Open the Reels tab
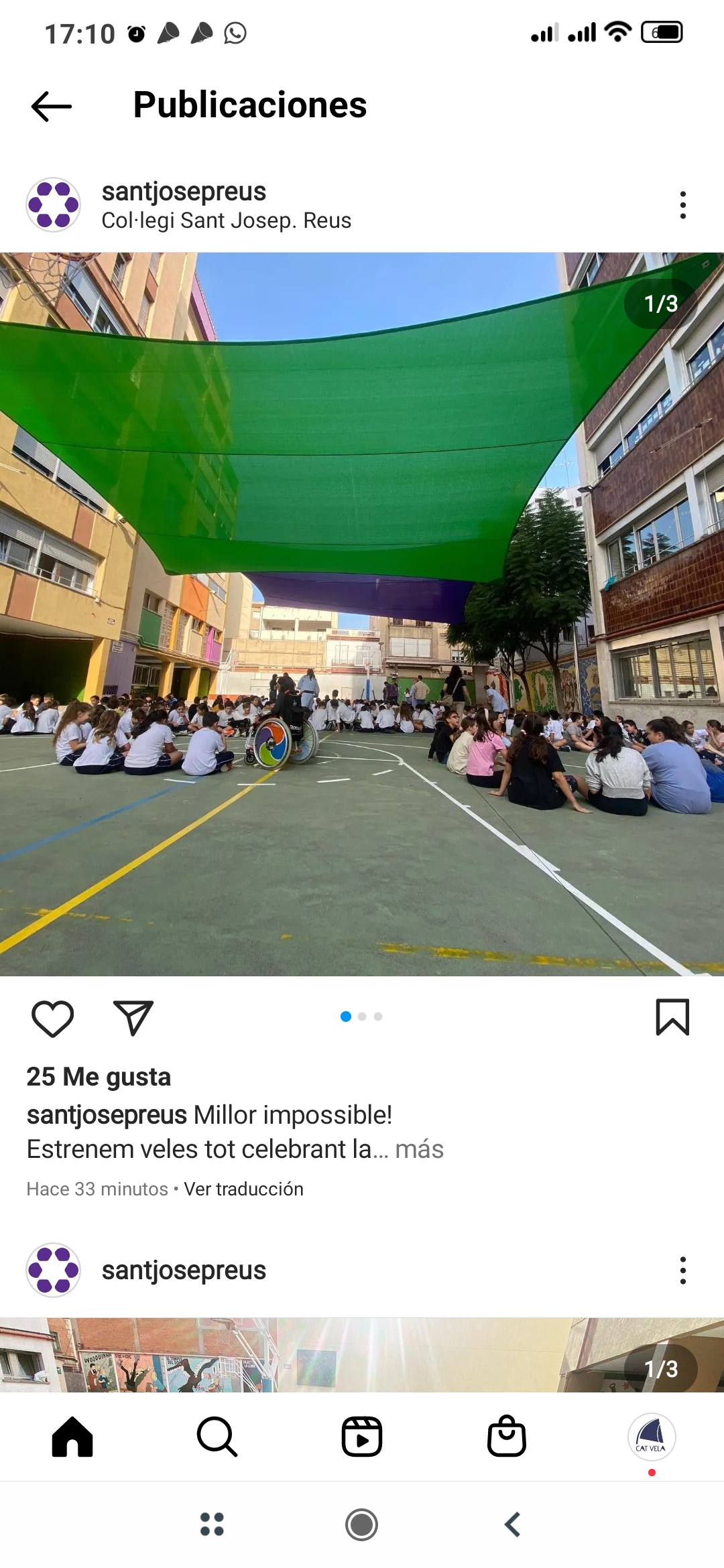 click(x=362, y=1437)
